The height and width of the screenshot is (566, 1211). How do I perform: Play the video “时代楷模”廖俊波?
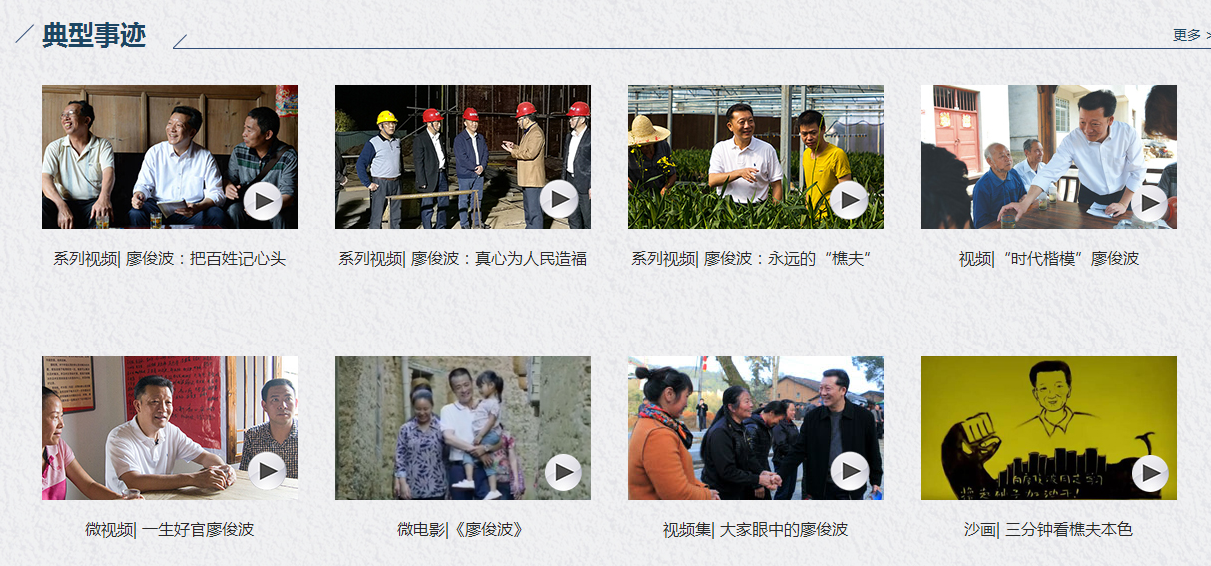(x=1148, y=203)
